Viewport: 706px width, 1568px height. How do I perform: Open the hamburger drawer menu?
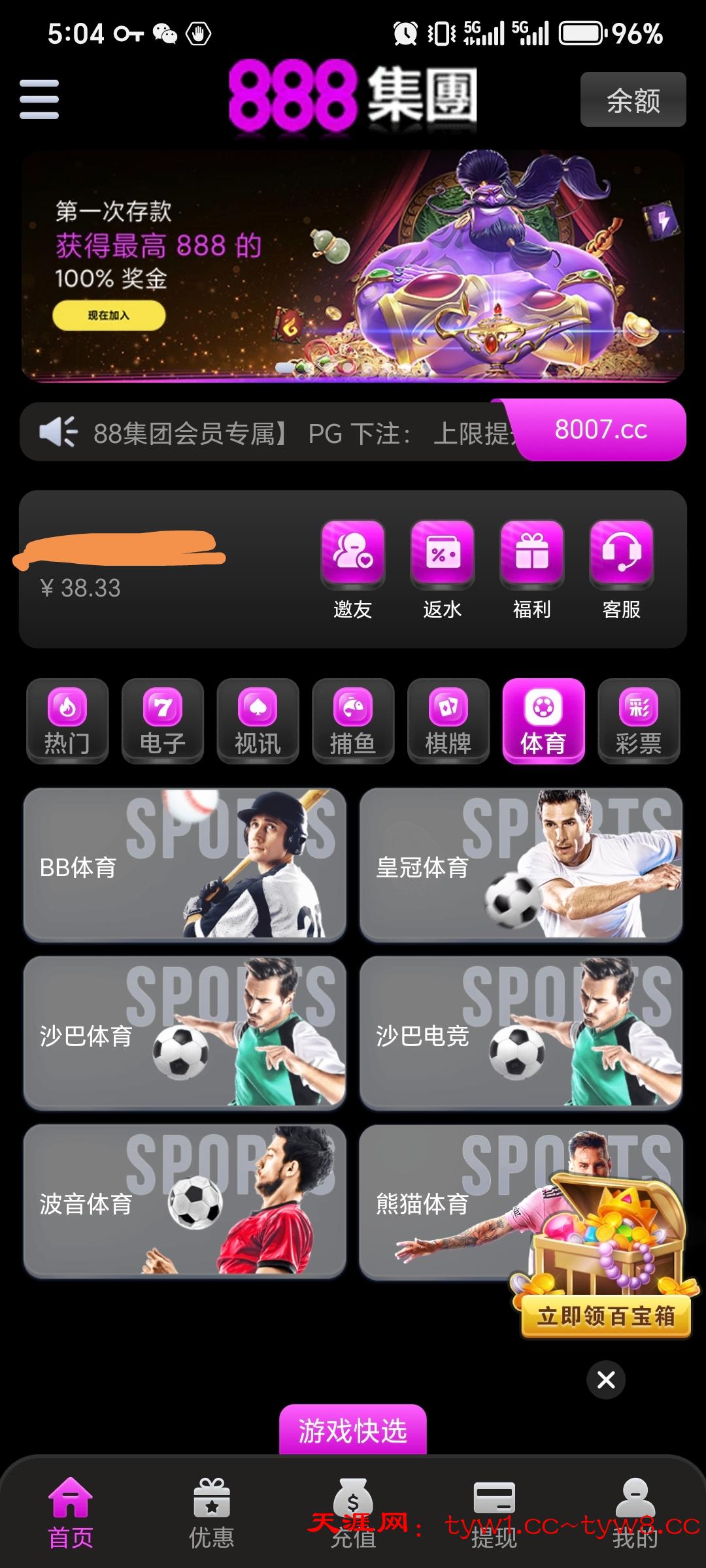coord(39,99)
